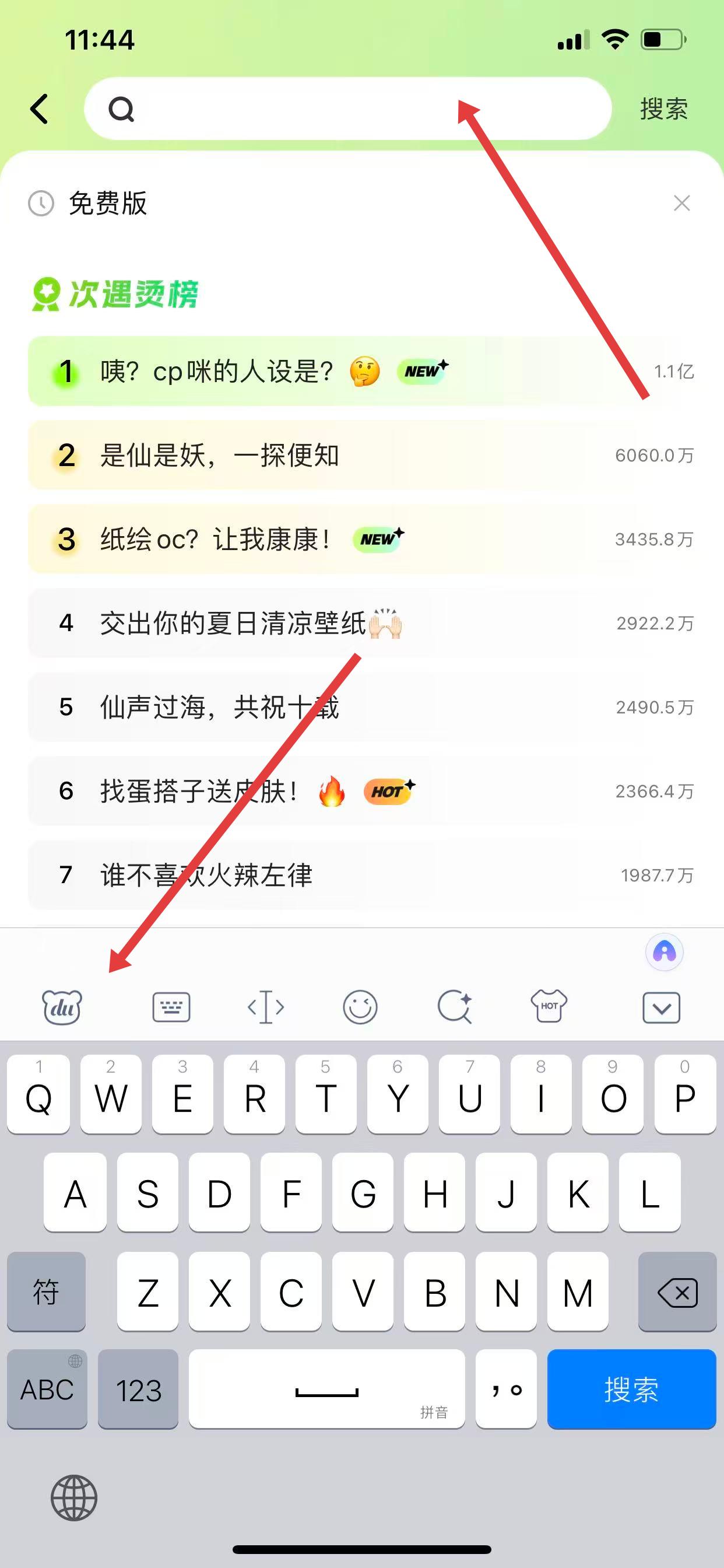Open trending topic 纸绘oc？让我康康！
The height and width of the screenshot is (1568, 724).
215,540
